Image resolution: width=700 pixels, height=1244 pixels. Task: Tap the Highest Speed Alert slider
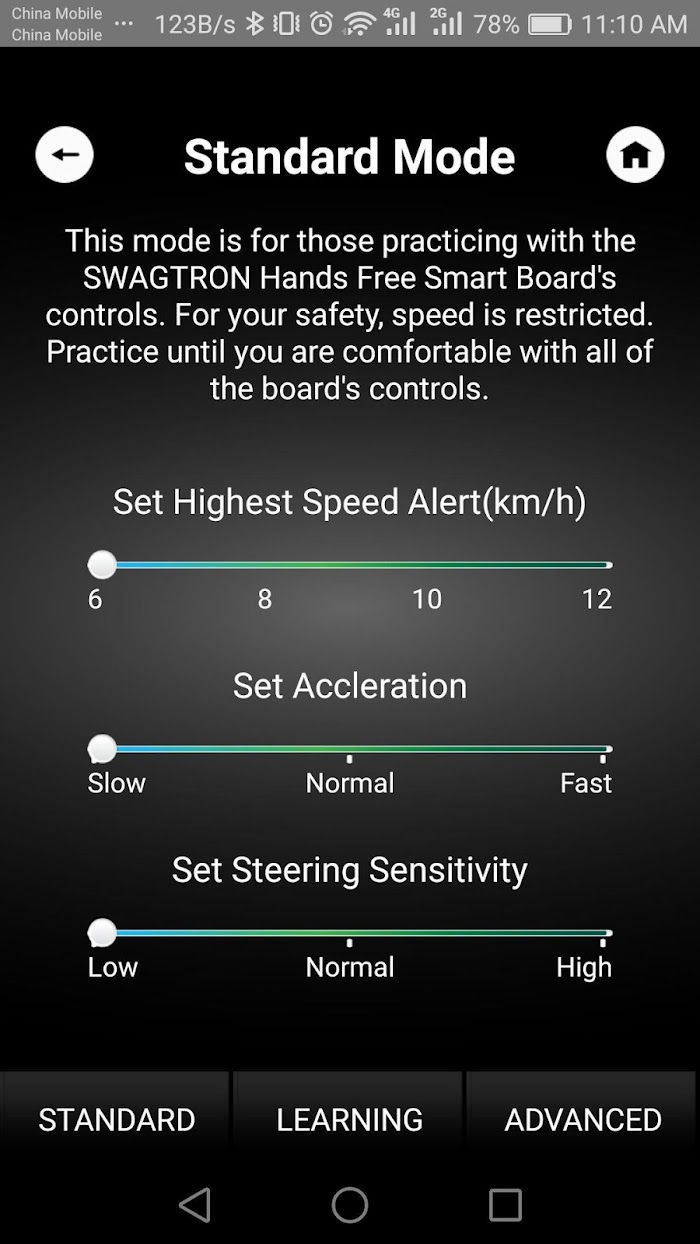(x=350, y=565)
